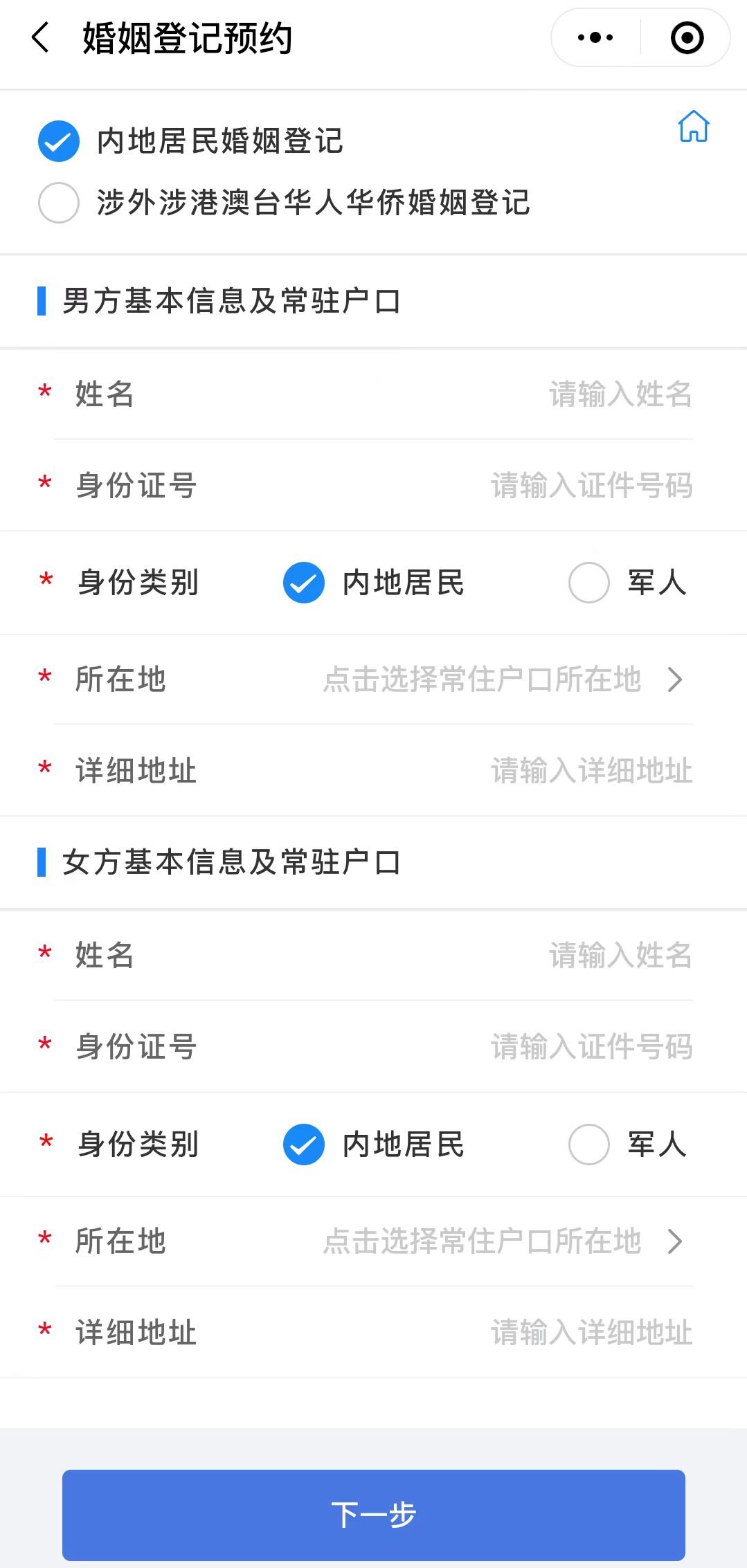Open the mini-program more options menu
The image size is (747, 1568).
tap(595, 37)
